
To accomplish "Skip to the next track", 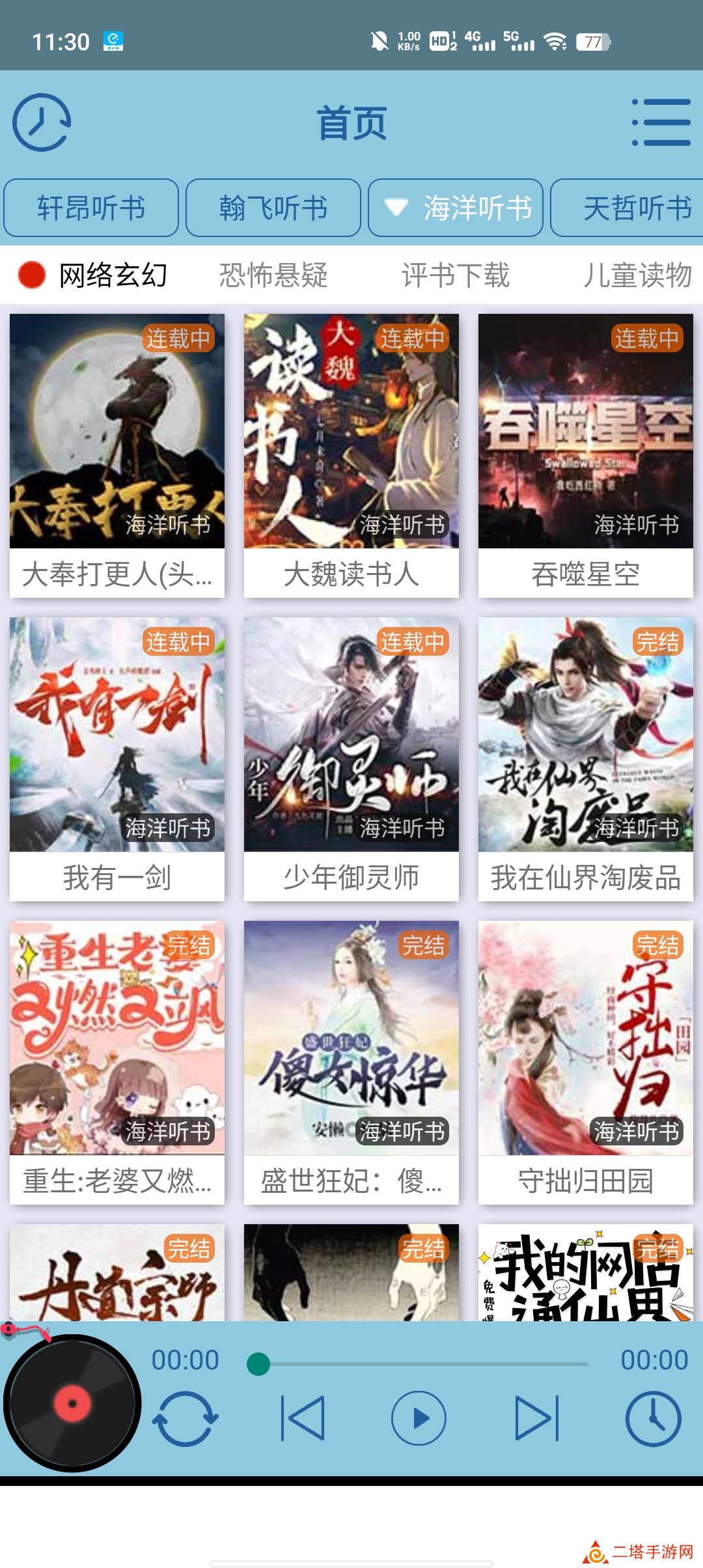I will point(537,1418).
